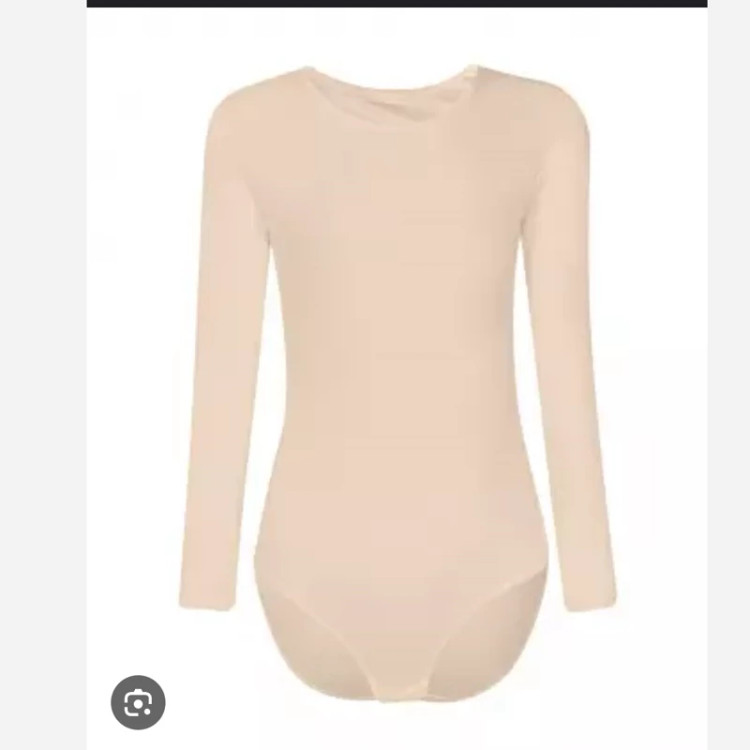Viewport: 750px width, 750px height.
Task: Search this image with Google Lens
Action: coord(138,702)
